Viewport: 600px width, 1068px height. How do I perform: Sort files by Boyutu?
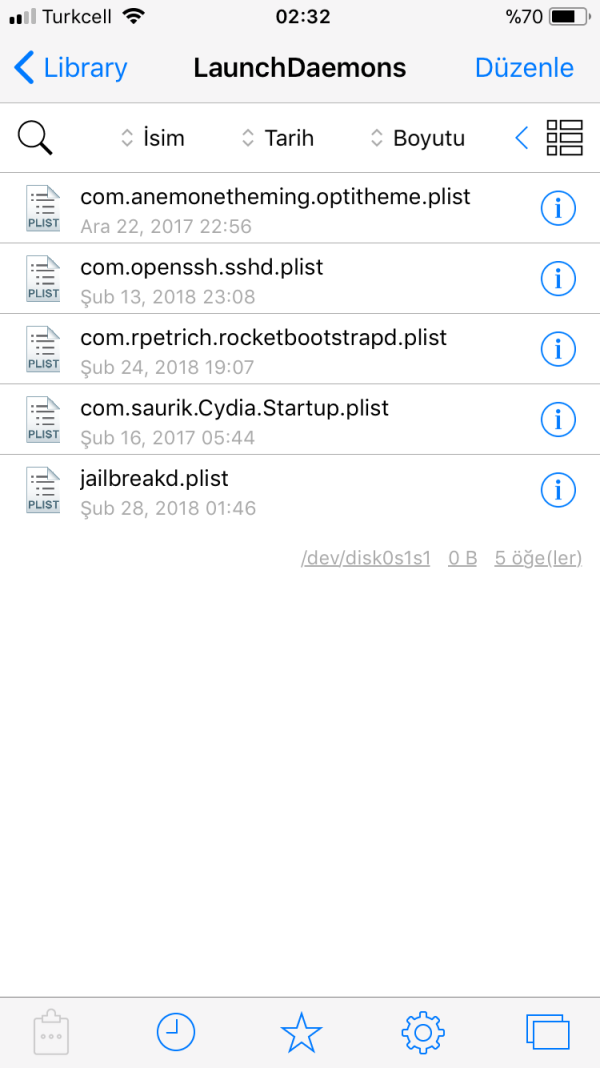coord(417,138)
